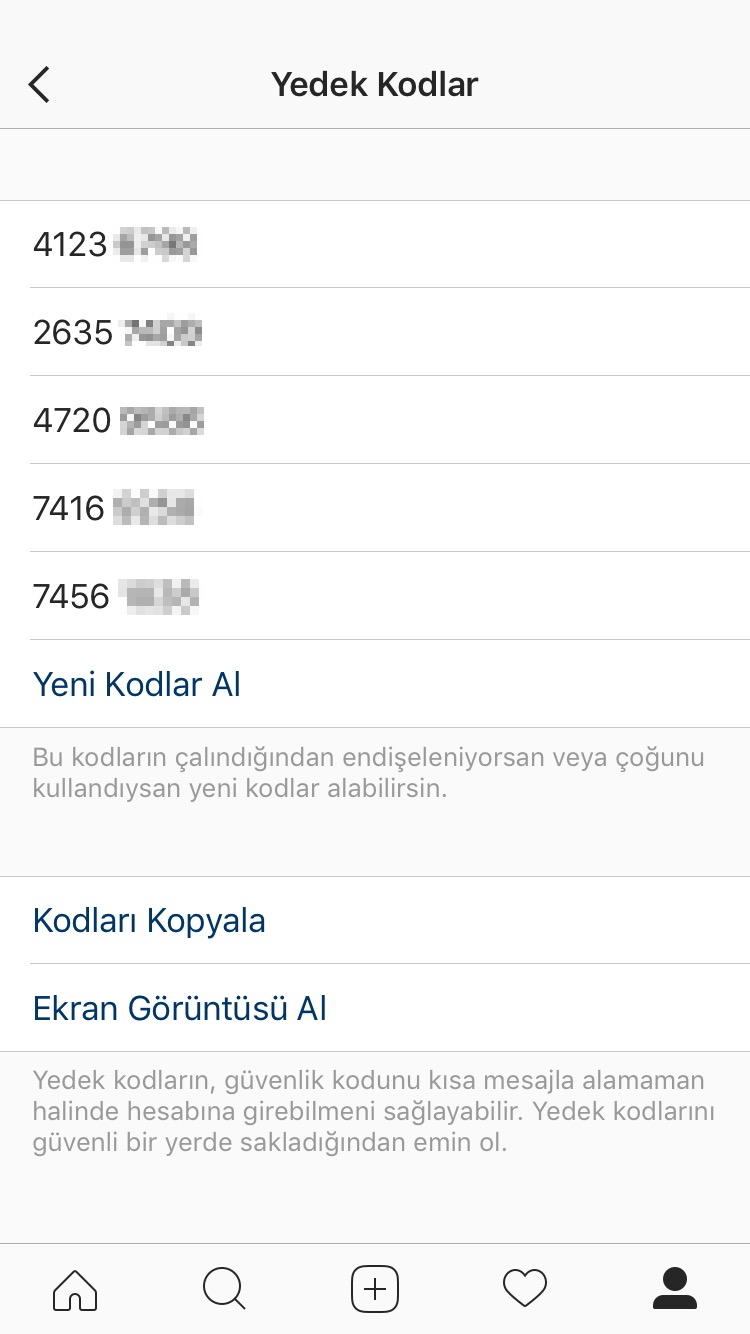The image size is (750, 1334).
Task: Open the new post plus tab
Action: click(x=375, y=1289)
